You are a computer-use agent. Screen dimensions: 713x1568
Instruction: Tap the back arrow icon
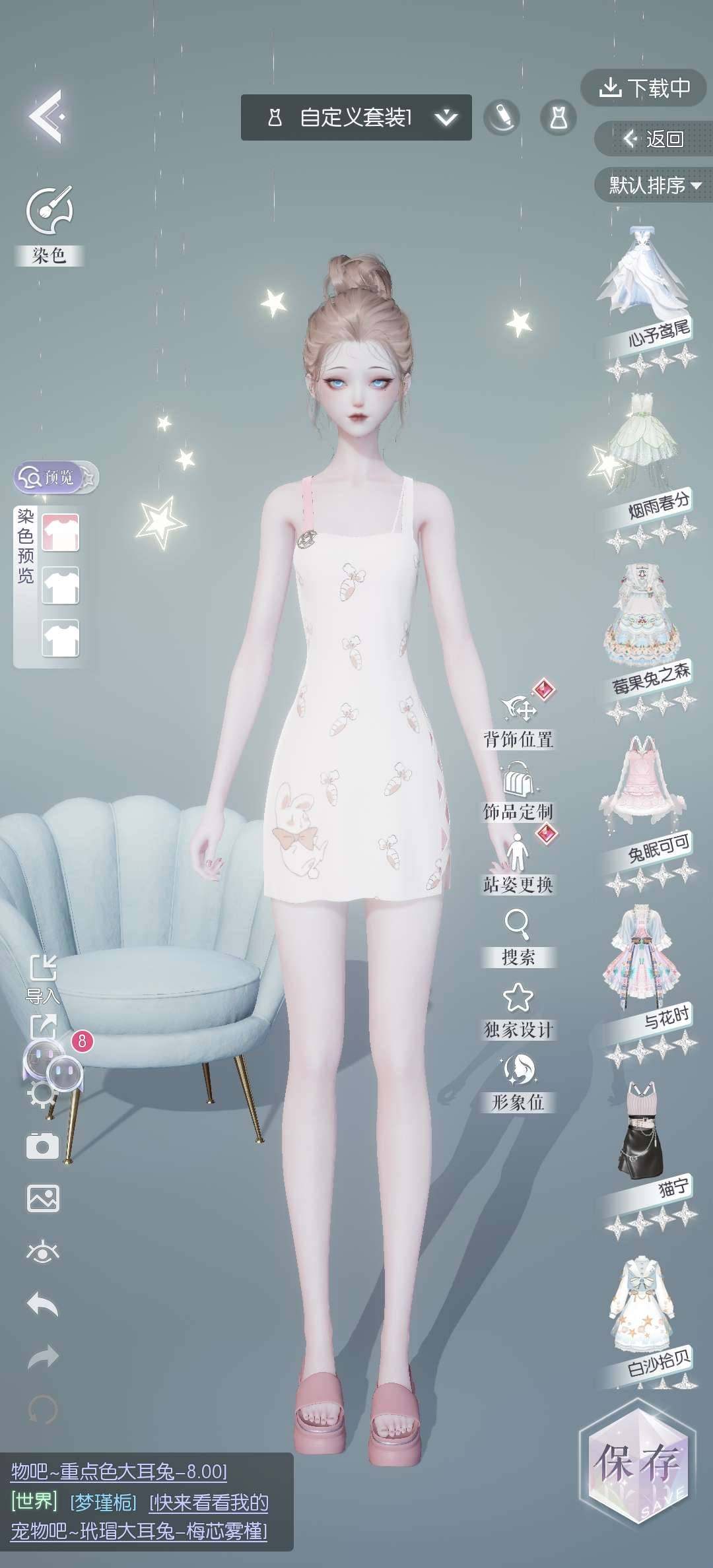pos(46,117)
